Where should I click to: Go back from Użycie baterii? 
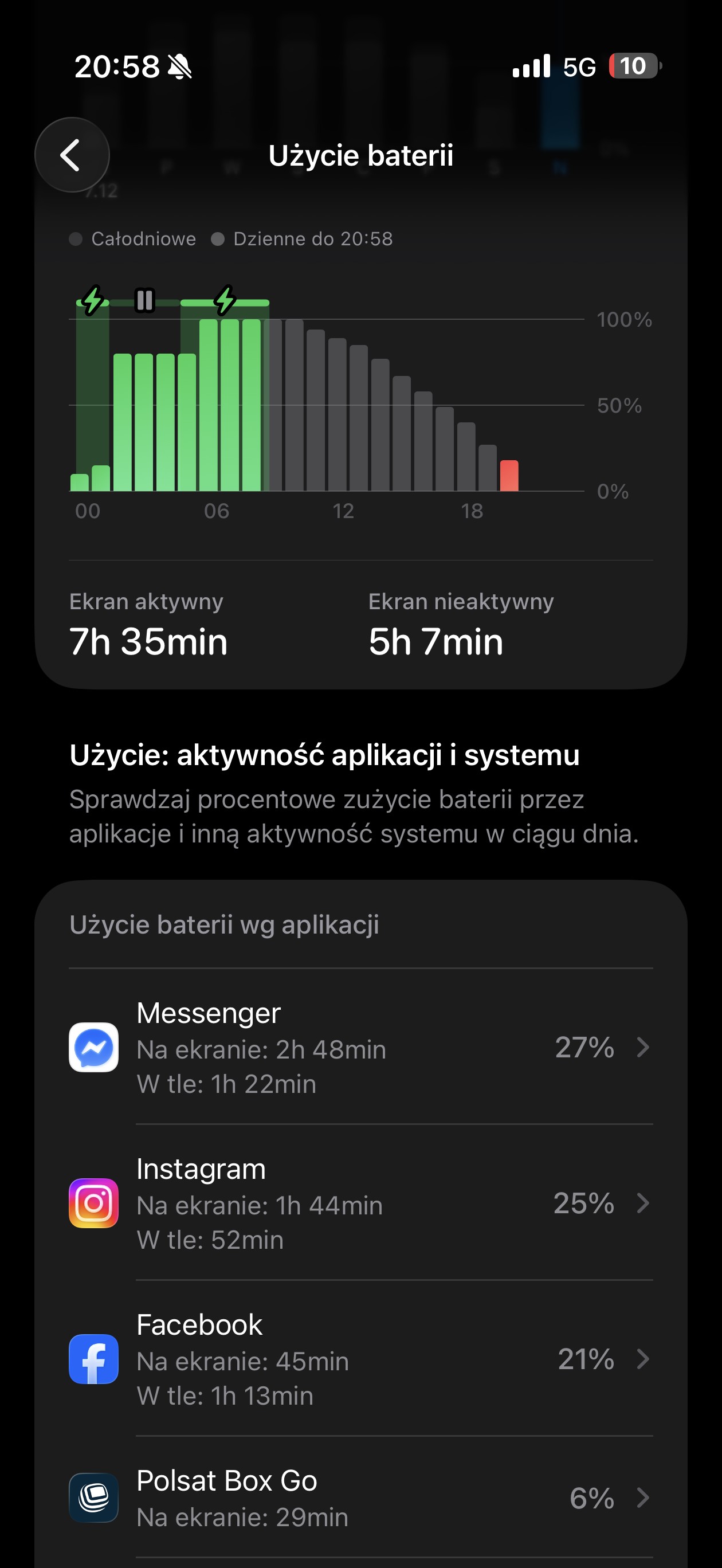(72, 155)
